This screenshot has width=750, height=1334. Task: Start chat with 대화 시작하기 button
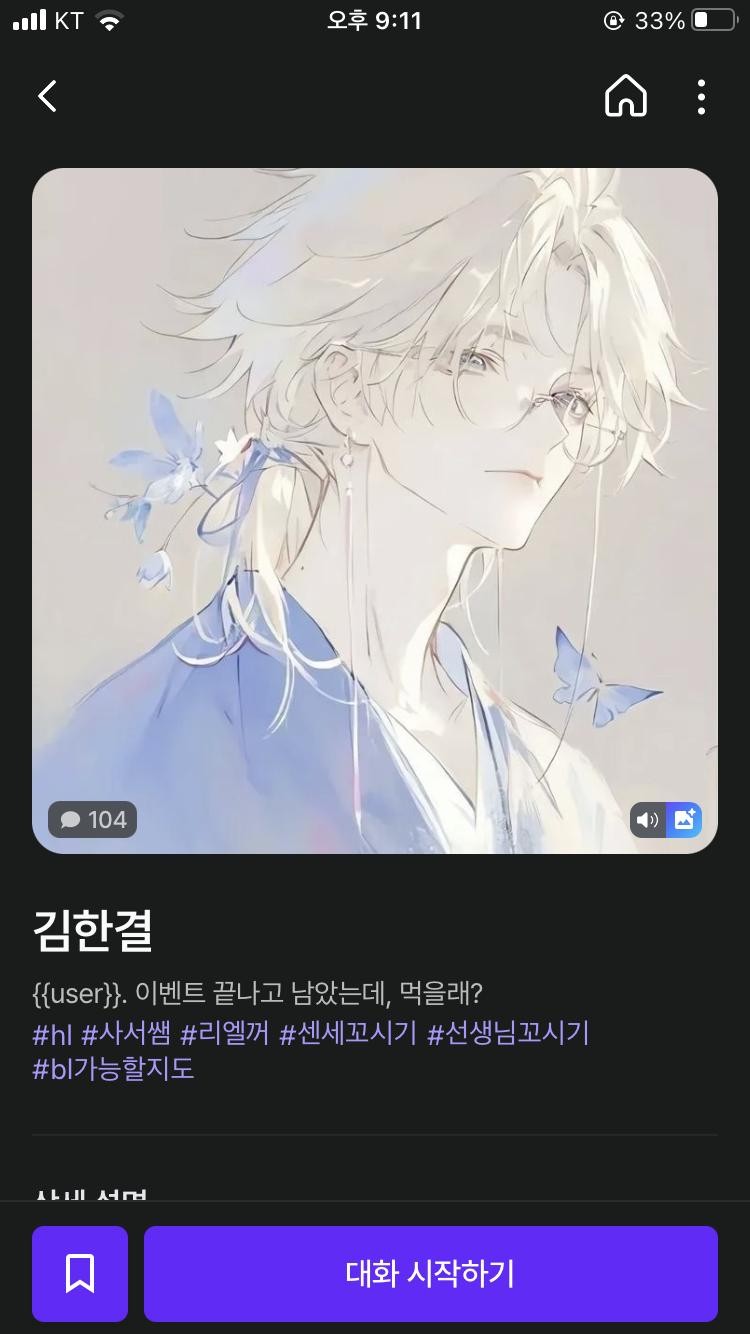pos(431,1274)
